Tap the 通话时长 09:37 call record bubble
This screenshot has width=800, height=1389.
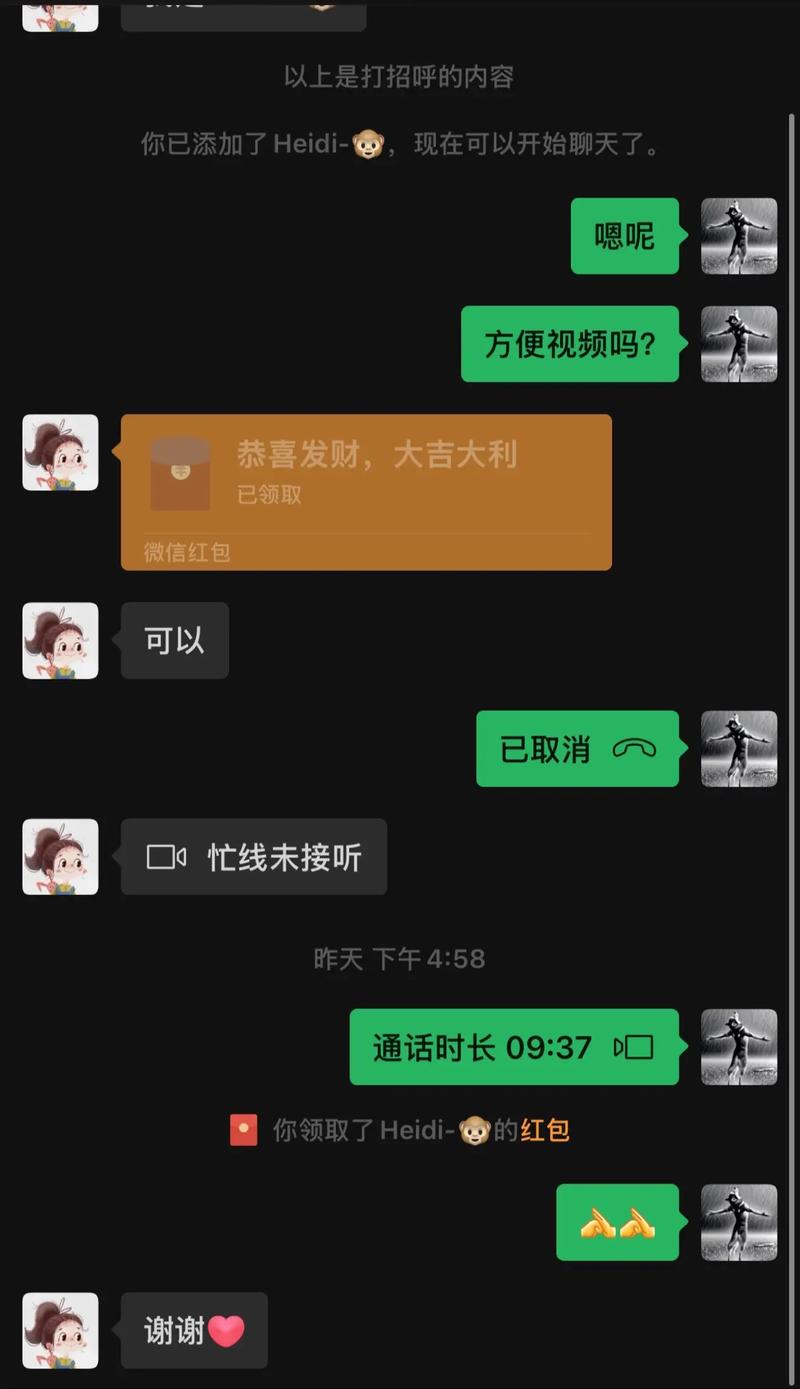click(513, 1046)
